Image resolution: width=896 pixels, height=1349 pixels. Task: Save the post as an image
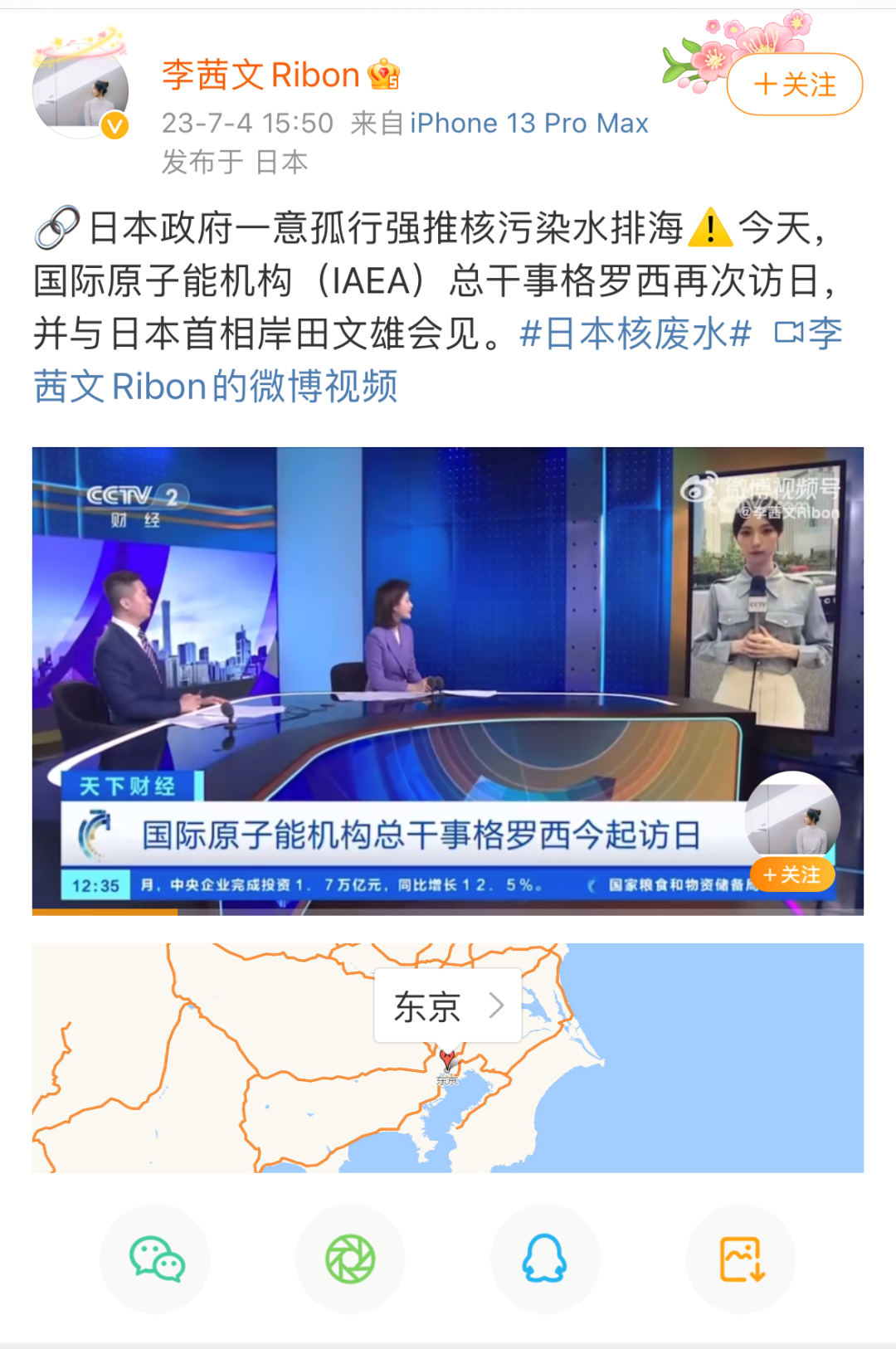click(x=740, y=1259)
